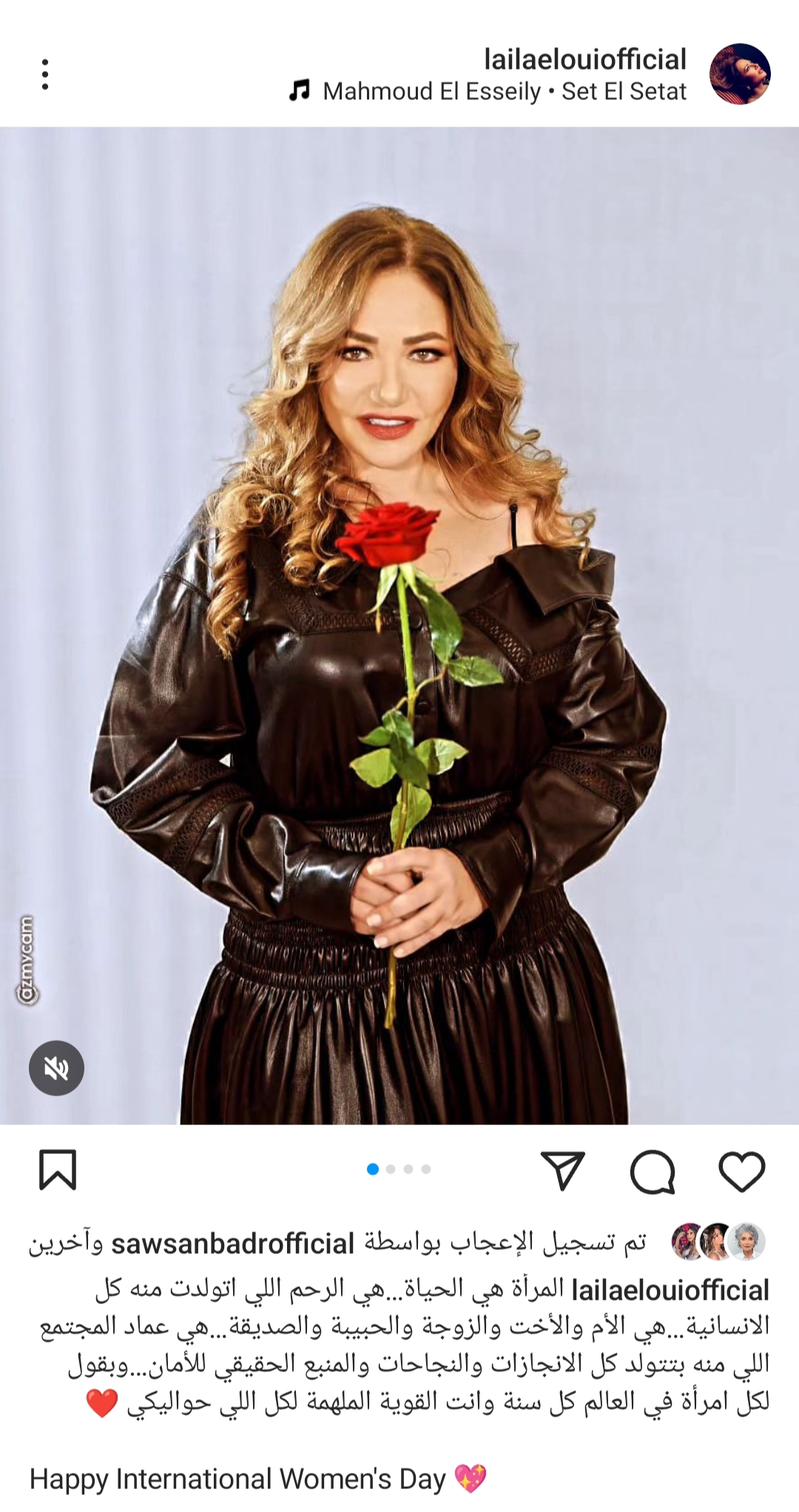799x1512 pixels.
Task: Share the post via the paper plane icon
Action: (563, 1170)
